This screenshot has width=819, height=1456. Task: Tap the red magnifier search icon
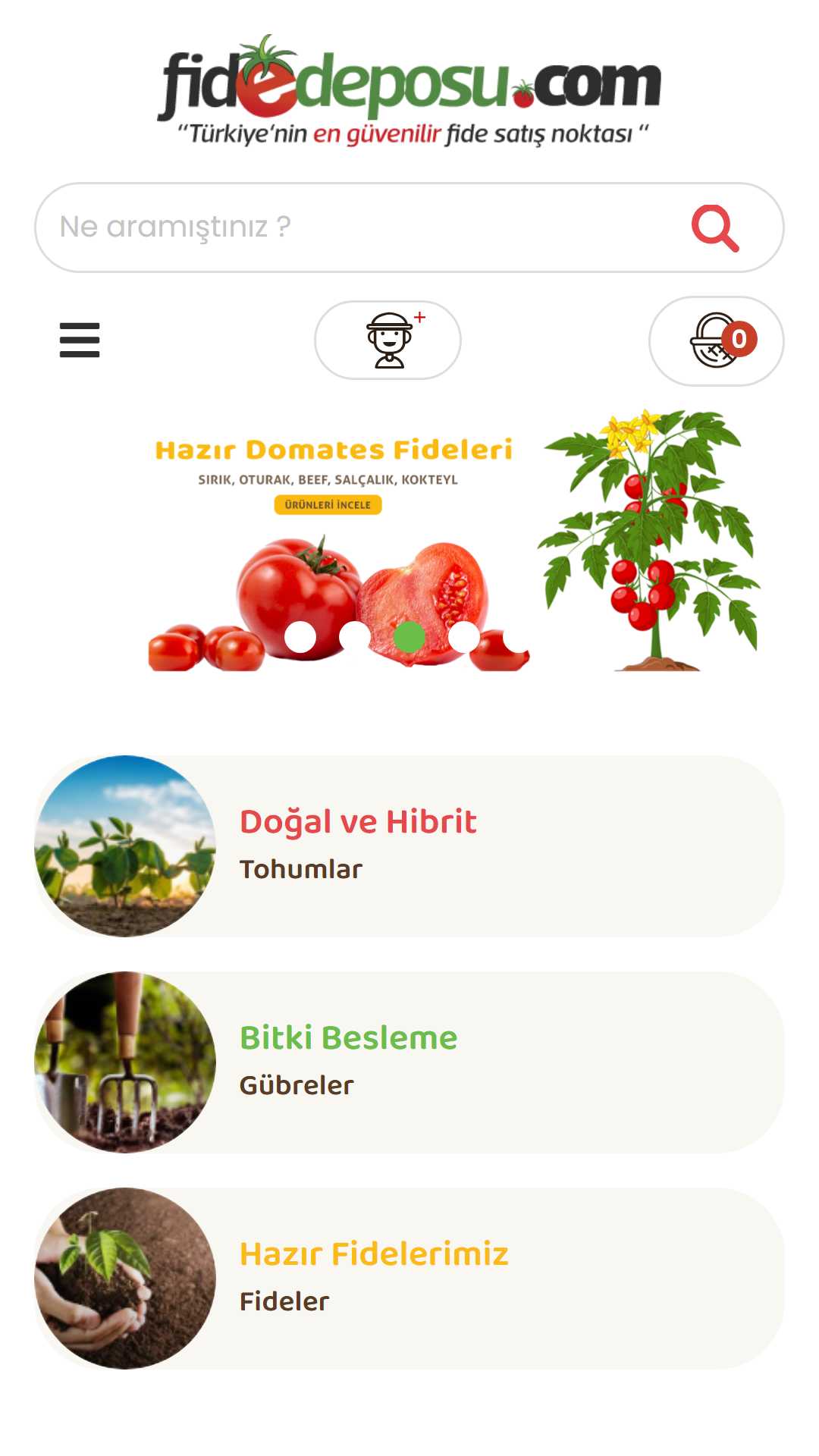coord(715,227)
